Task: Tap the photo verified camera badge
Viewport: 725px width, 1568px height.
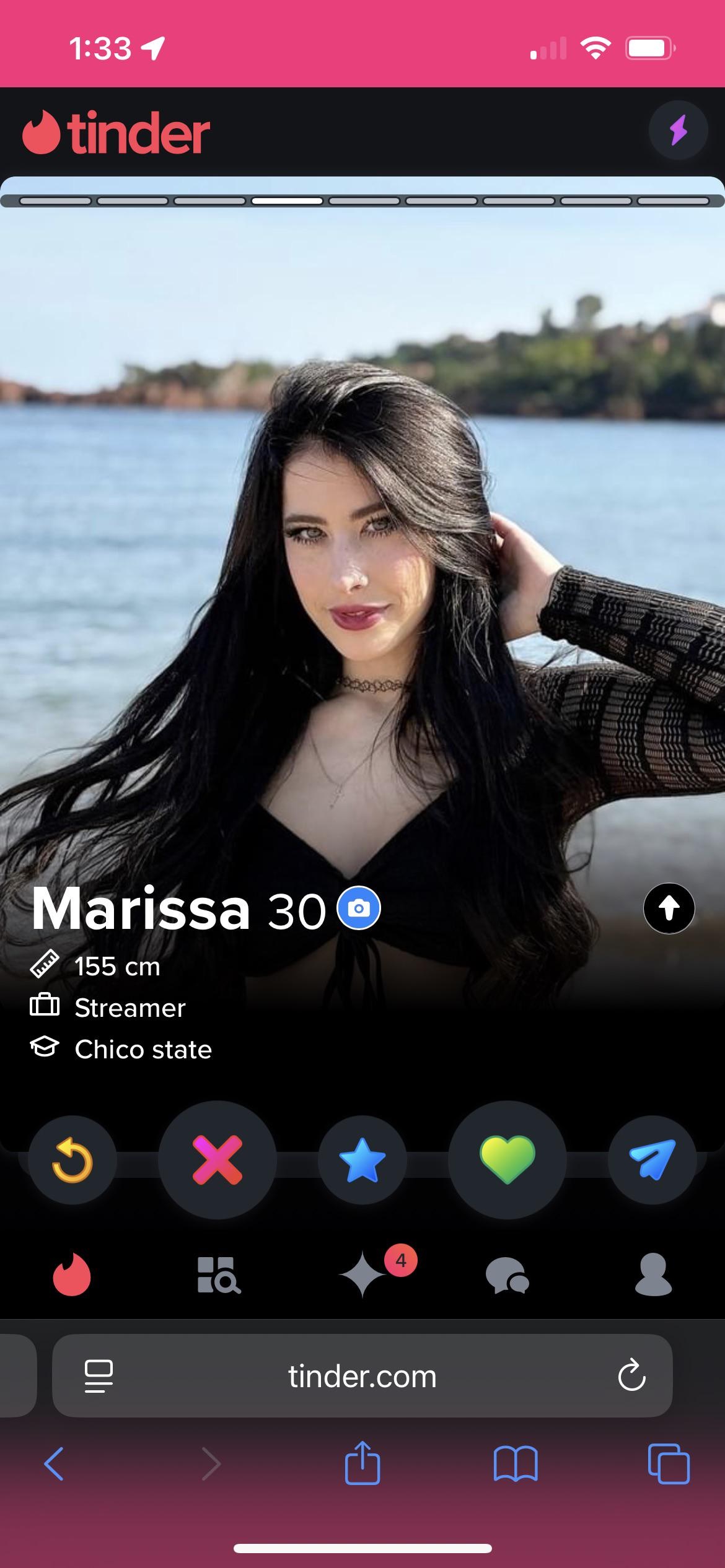Action: pyautogui.click(x=359, y=908)
